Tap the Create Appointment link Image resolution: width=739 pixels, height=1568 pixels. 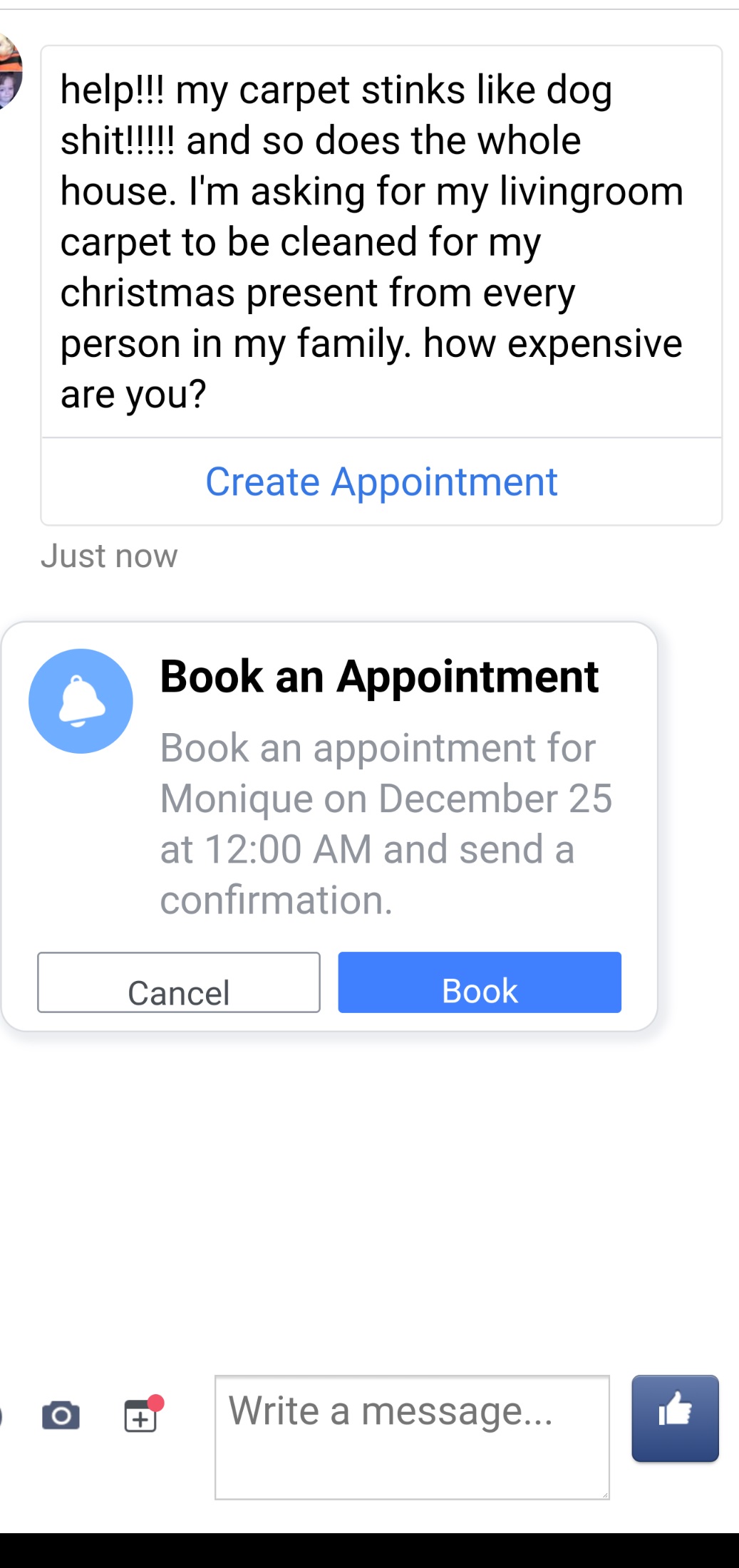click(x=381, y=482)
